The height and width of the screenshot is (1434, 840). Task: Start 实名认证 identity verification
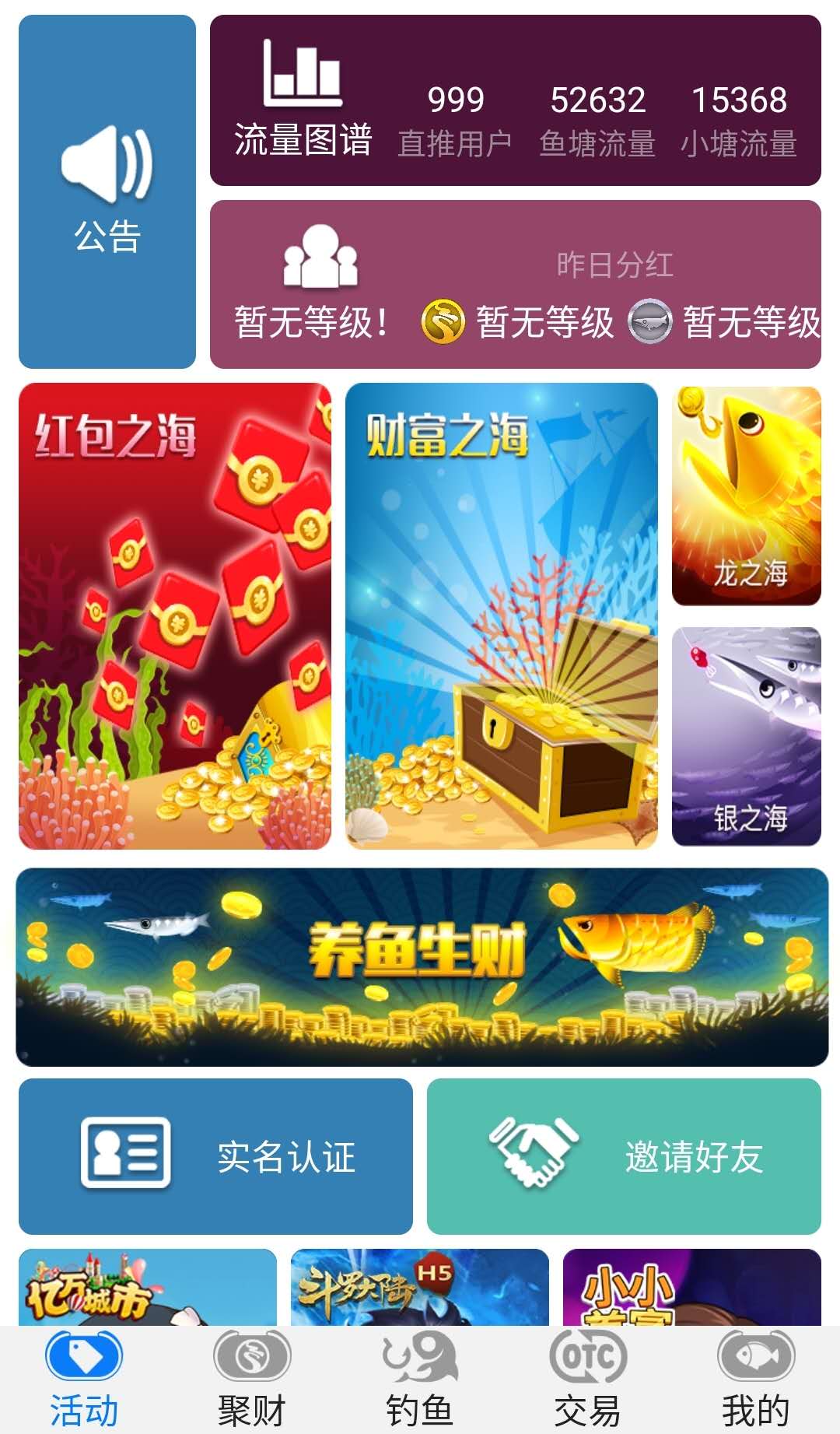point(215,1156)
